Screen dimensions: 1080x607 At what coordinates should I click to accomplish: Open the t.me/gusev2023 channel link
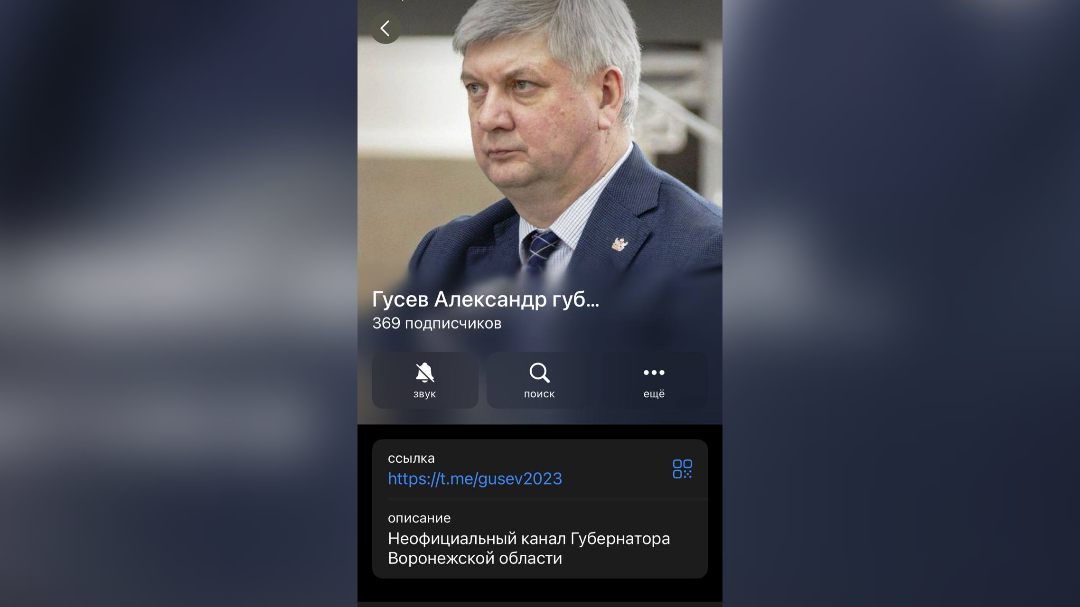tap(475, 479)
